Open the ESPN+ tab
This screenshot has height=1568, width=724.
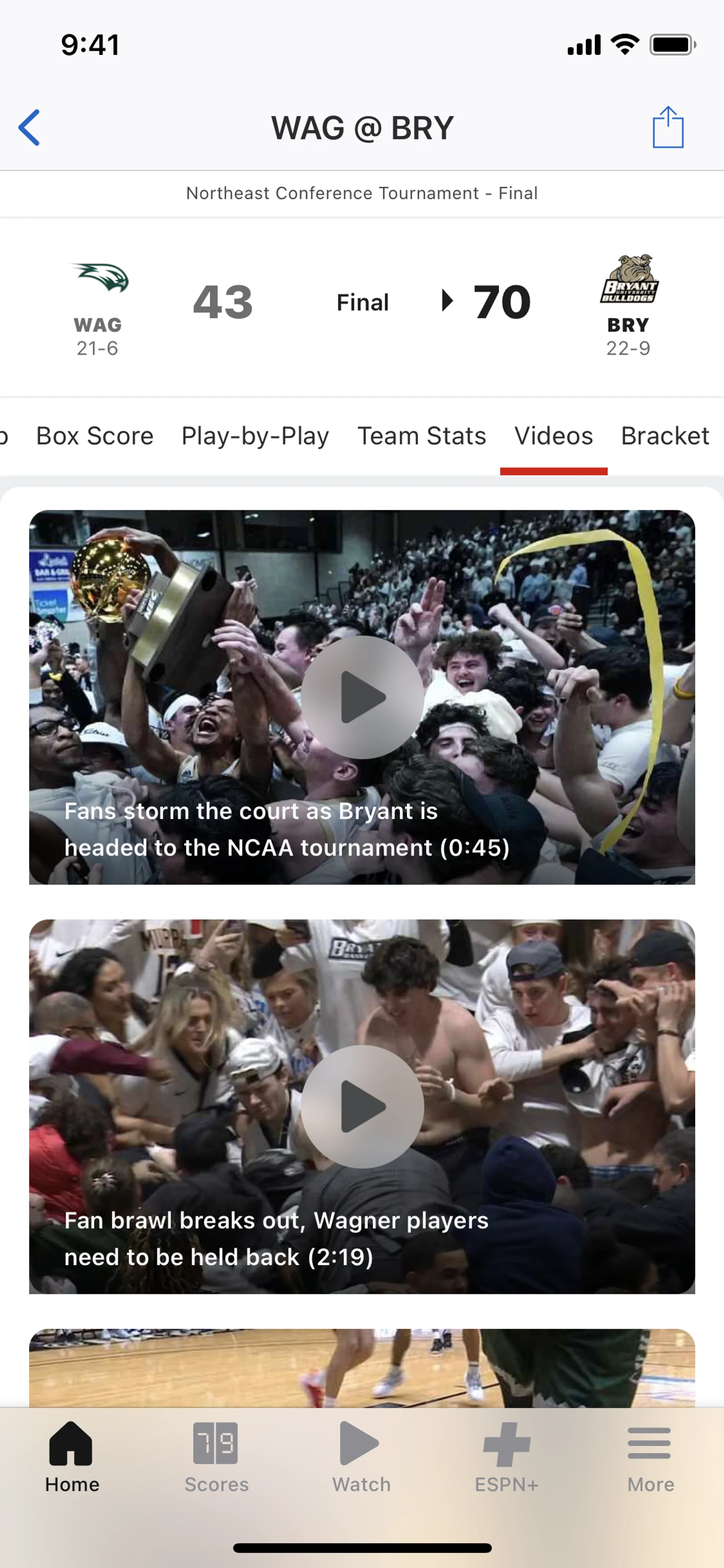(x=506, y=1458)
